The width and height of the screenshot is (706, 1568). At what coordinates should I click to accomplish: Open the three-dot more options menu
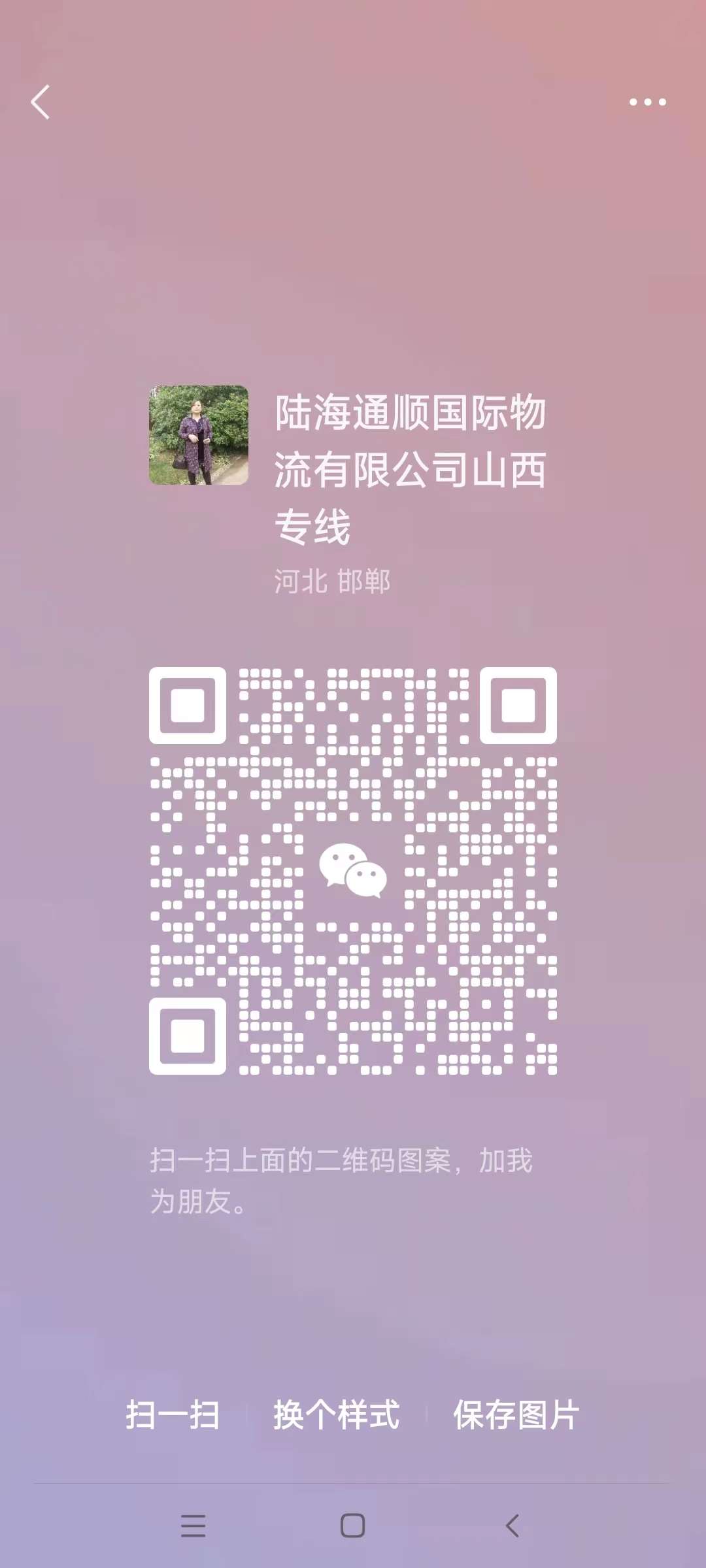[647, 102]
